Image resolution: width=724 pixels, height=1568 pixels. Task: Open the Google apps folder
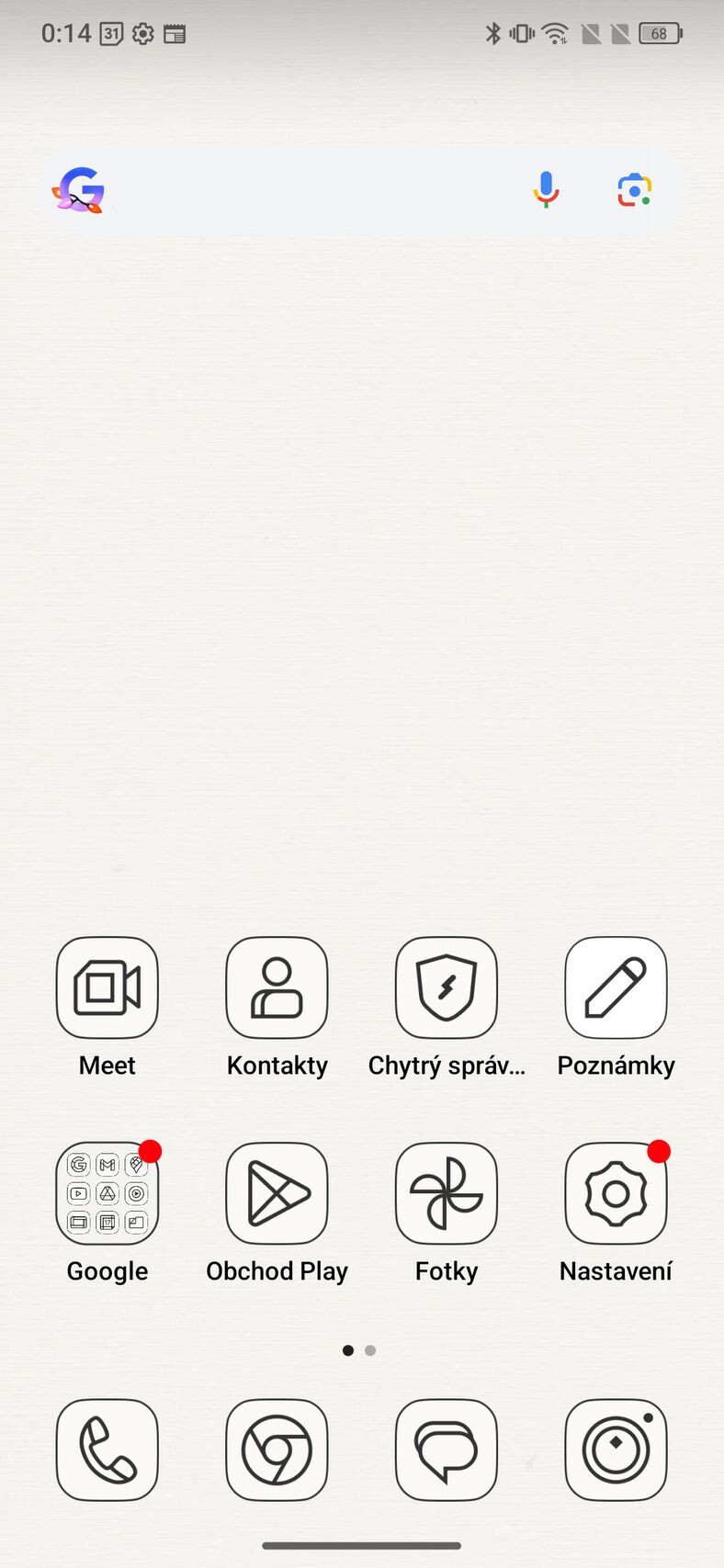tap(107, 1193)
